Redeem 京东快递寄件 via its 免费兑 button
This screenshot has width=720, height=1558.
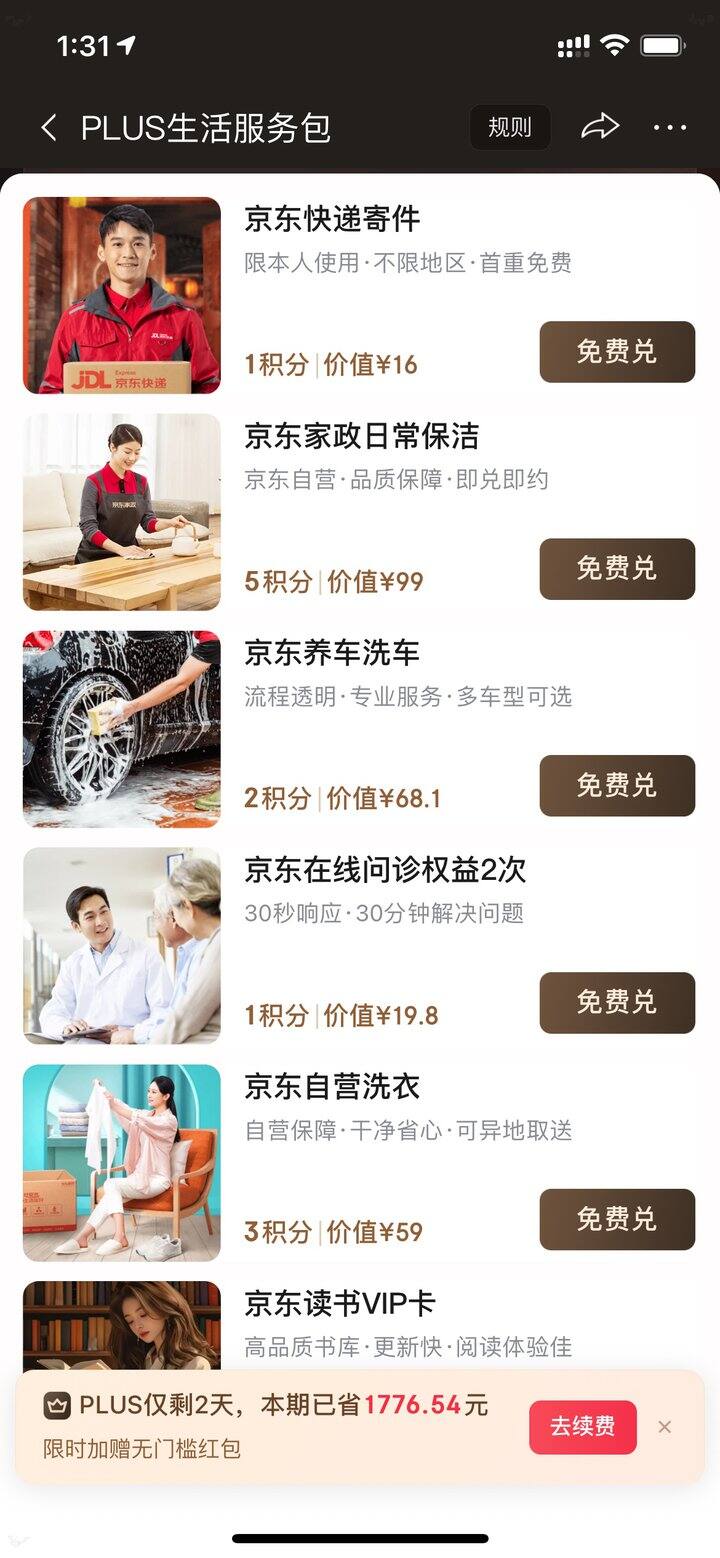pyautogui.click(x=616, y=352)
